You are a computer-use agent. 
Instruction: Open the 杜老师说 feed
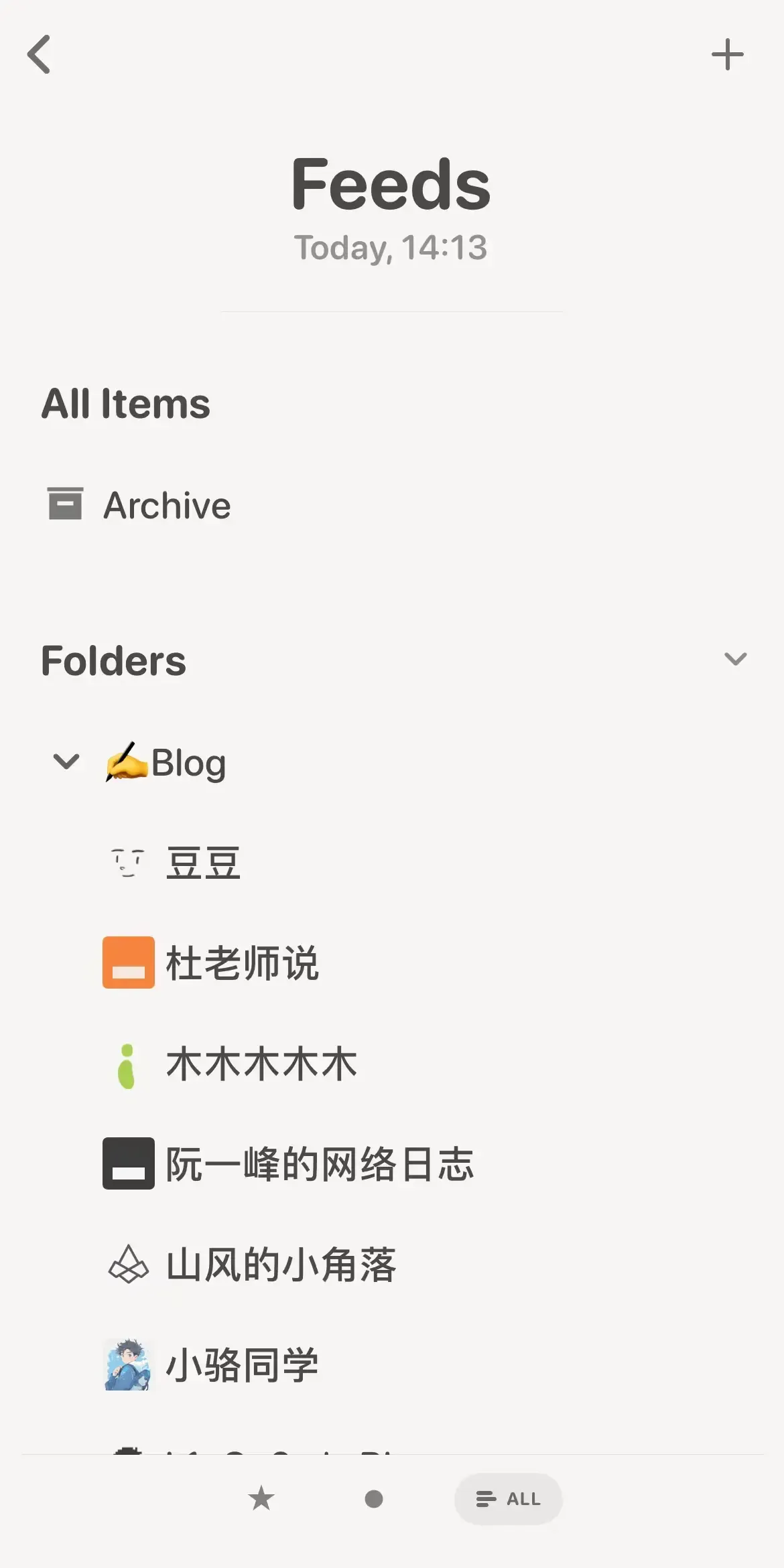coord(241,963)
